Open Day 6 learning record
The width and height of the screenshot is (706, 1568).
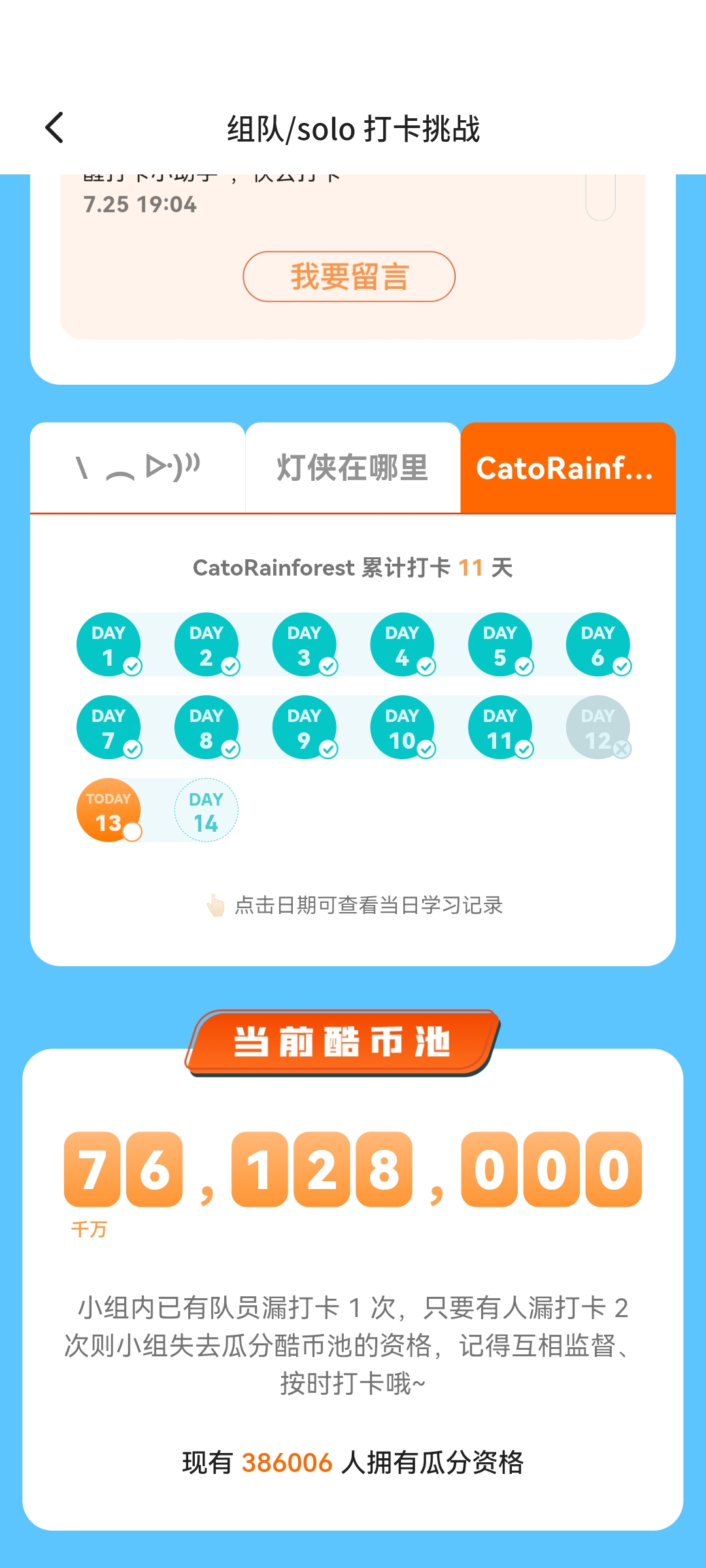click(597, 644)
